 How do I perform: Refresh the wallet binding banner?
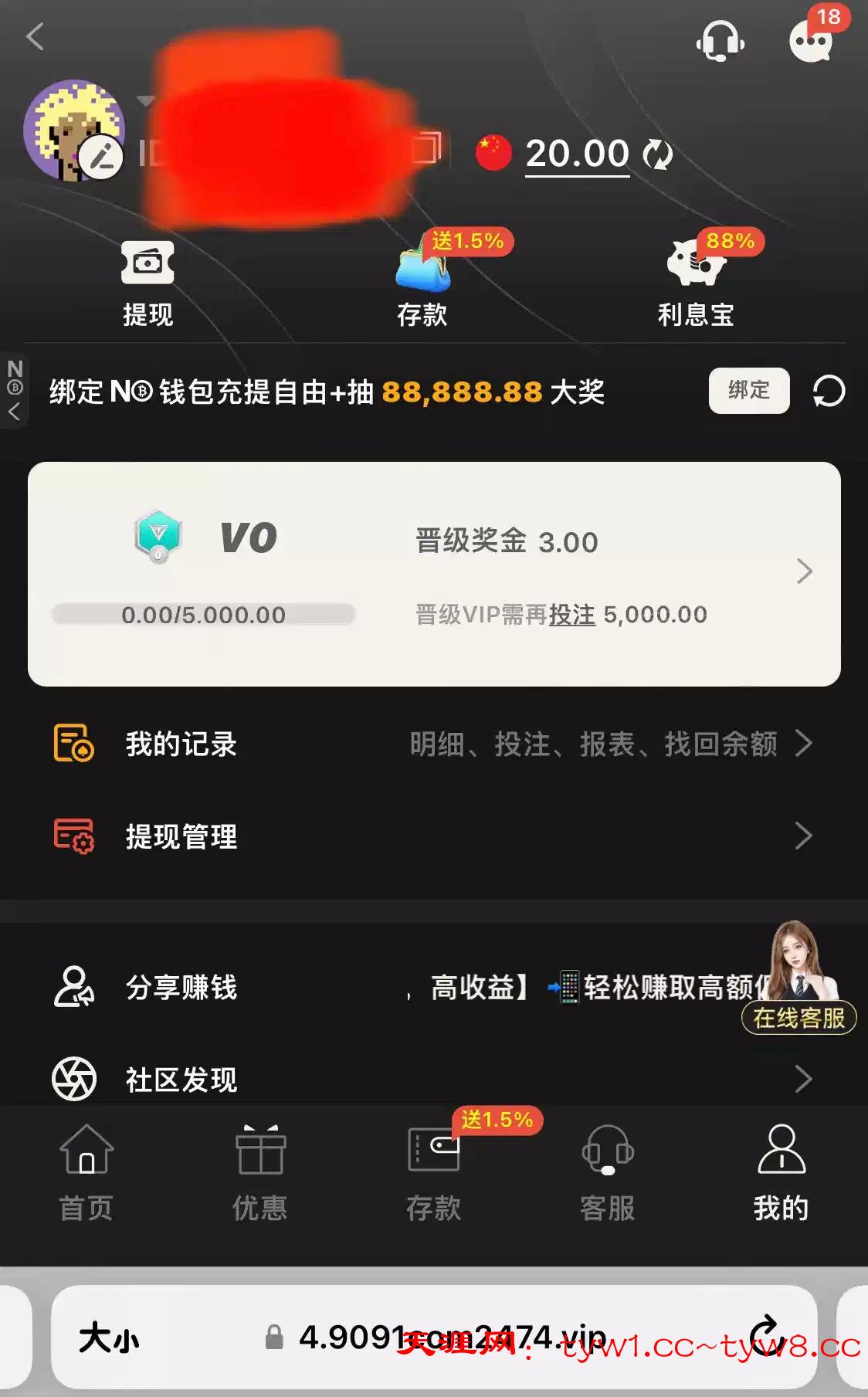[x=829, y=391]
